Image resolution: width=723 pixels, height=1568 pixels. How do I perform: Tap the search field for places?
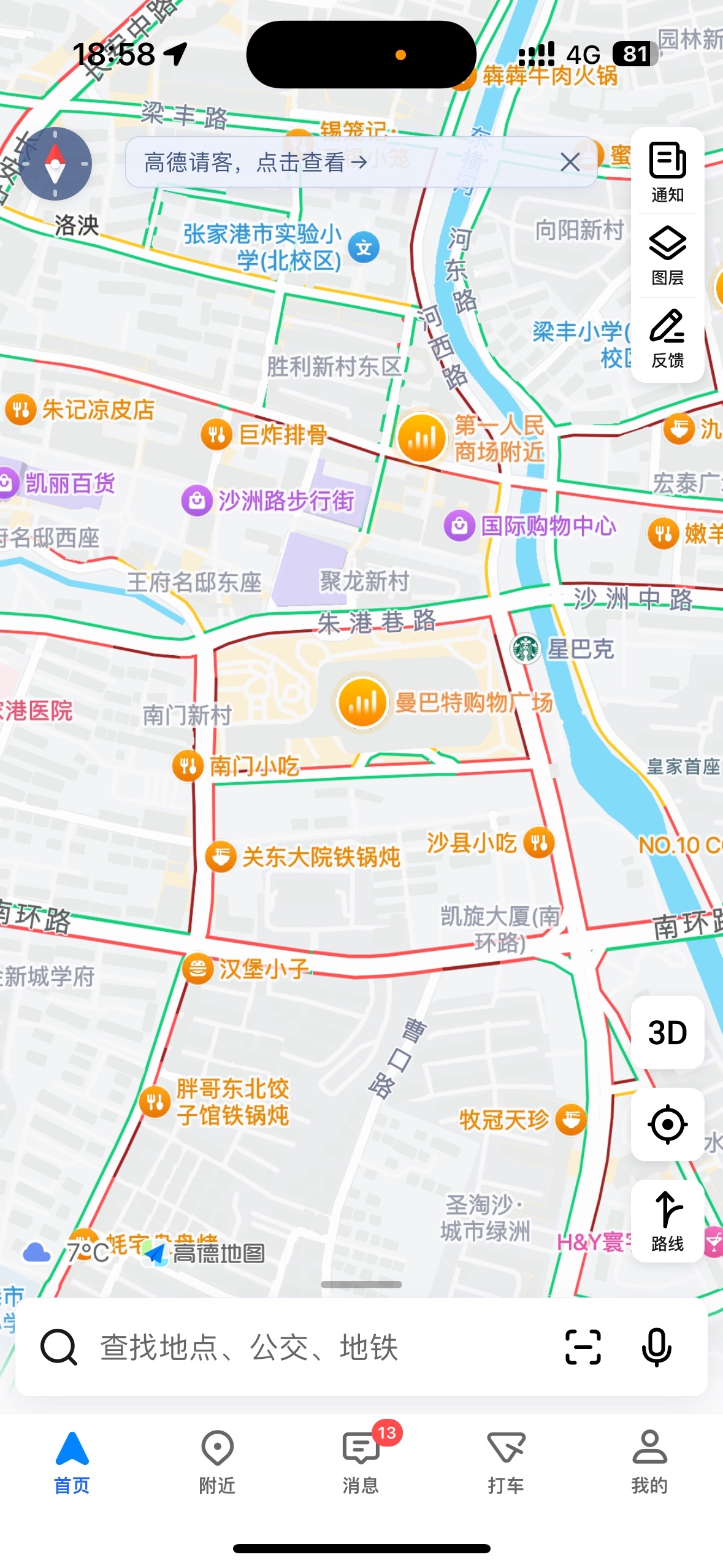click(x=307, y=1347)
